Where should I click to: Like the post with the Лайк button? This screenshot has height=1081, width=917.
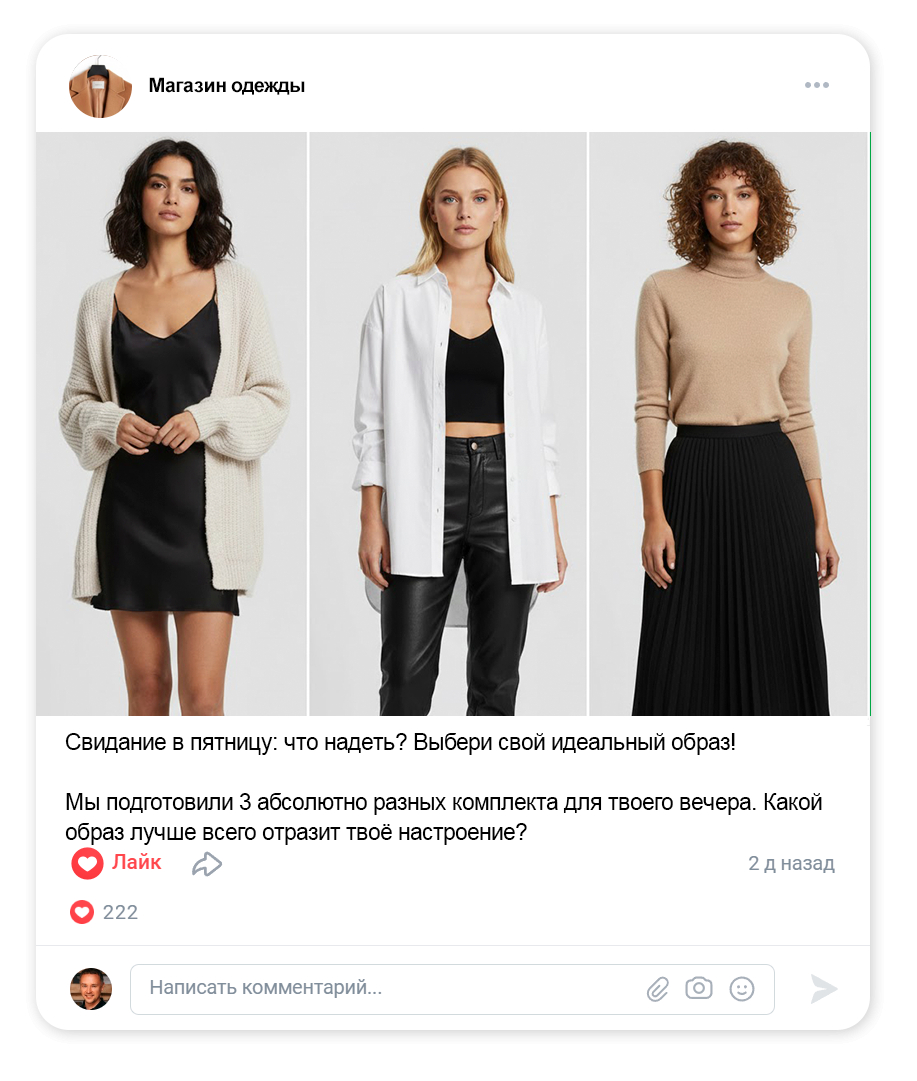pyautogui.click(x=116, y=863)
